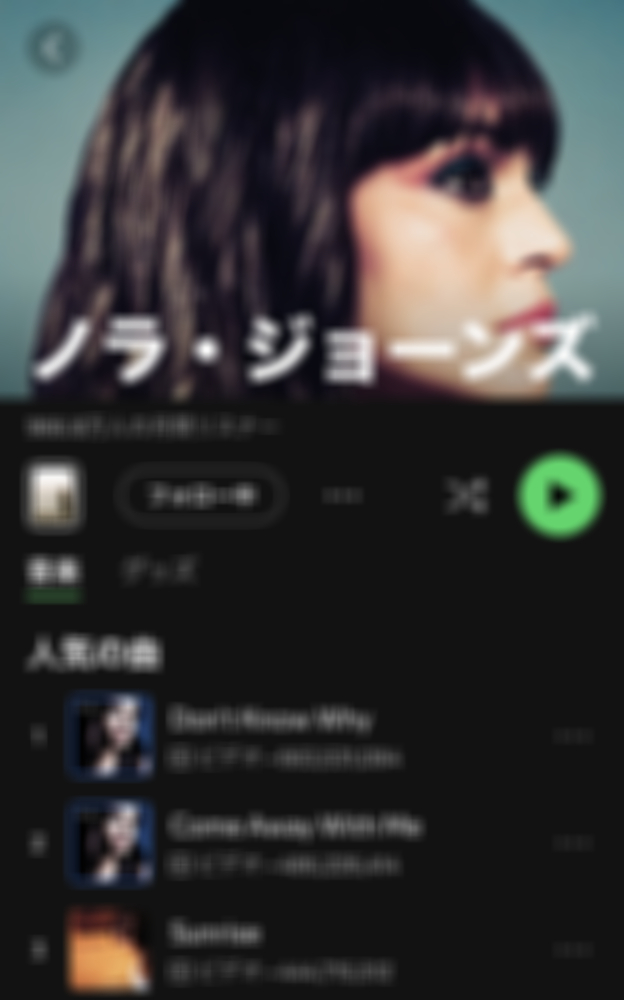Open more options for Sunrise

point(574,949)
